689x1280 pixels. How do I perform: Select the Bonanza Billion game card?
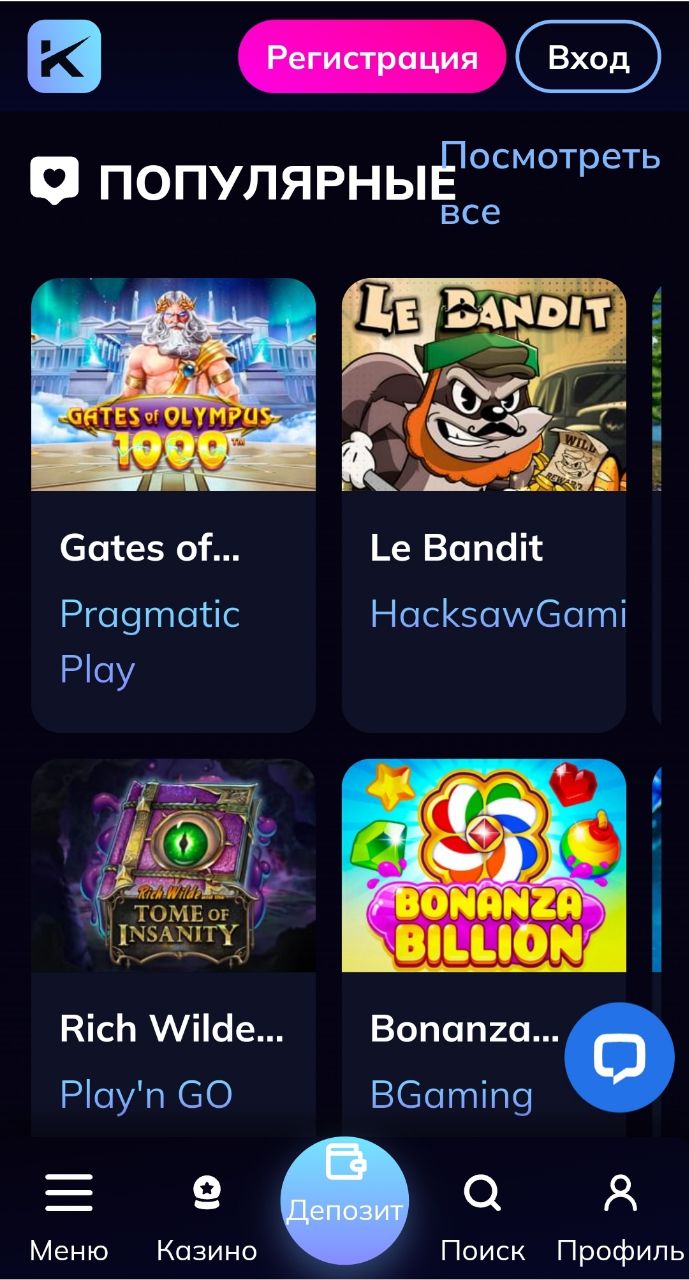[x=484, y=866]
